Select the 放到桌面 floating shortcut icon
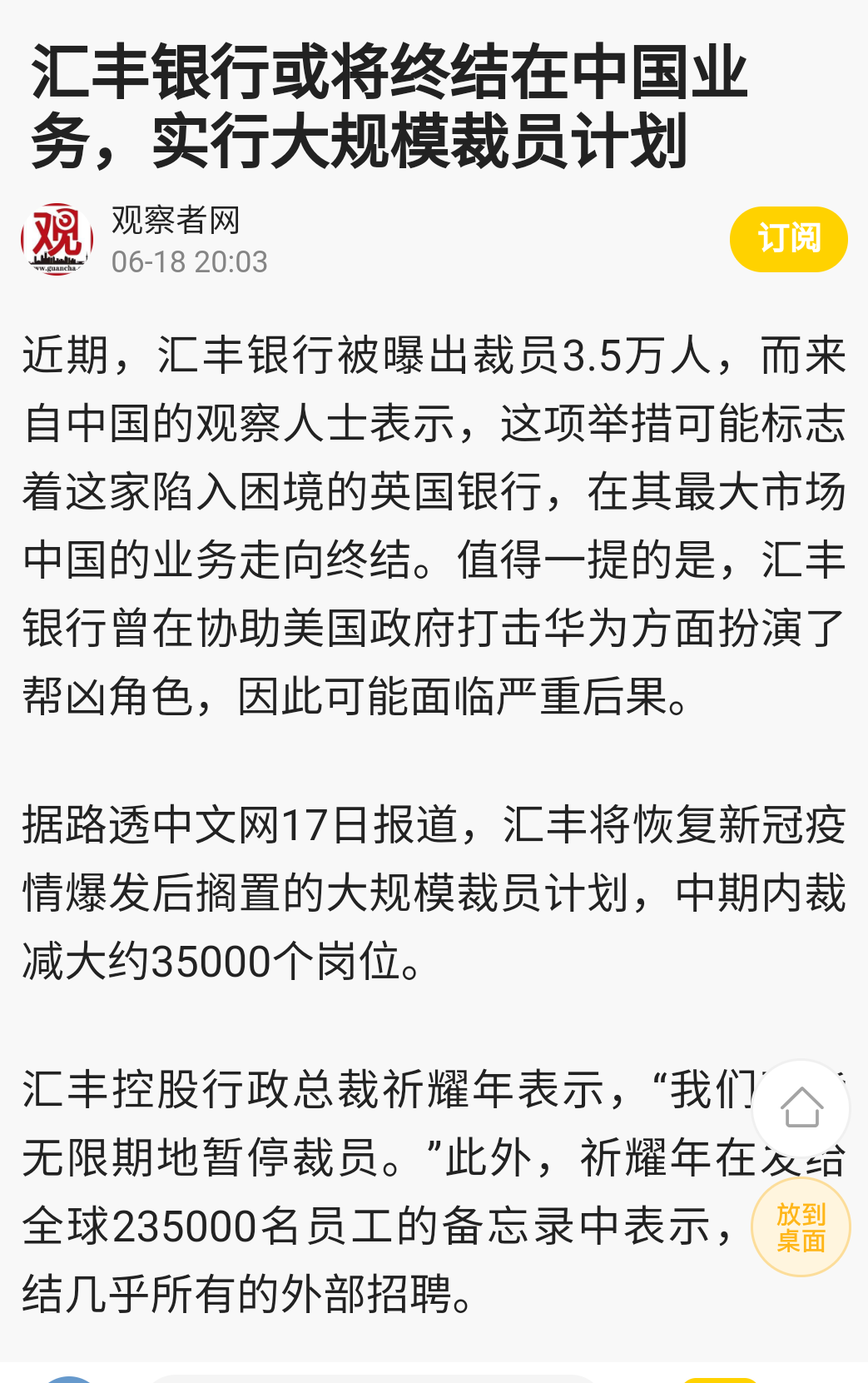 coord(801,1226)
